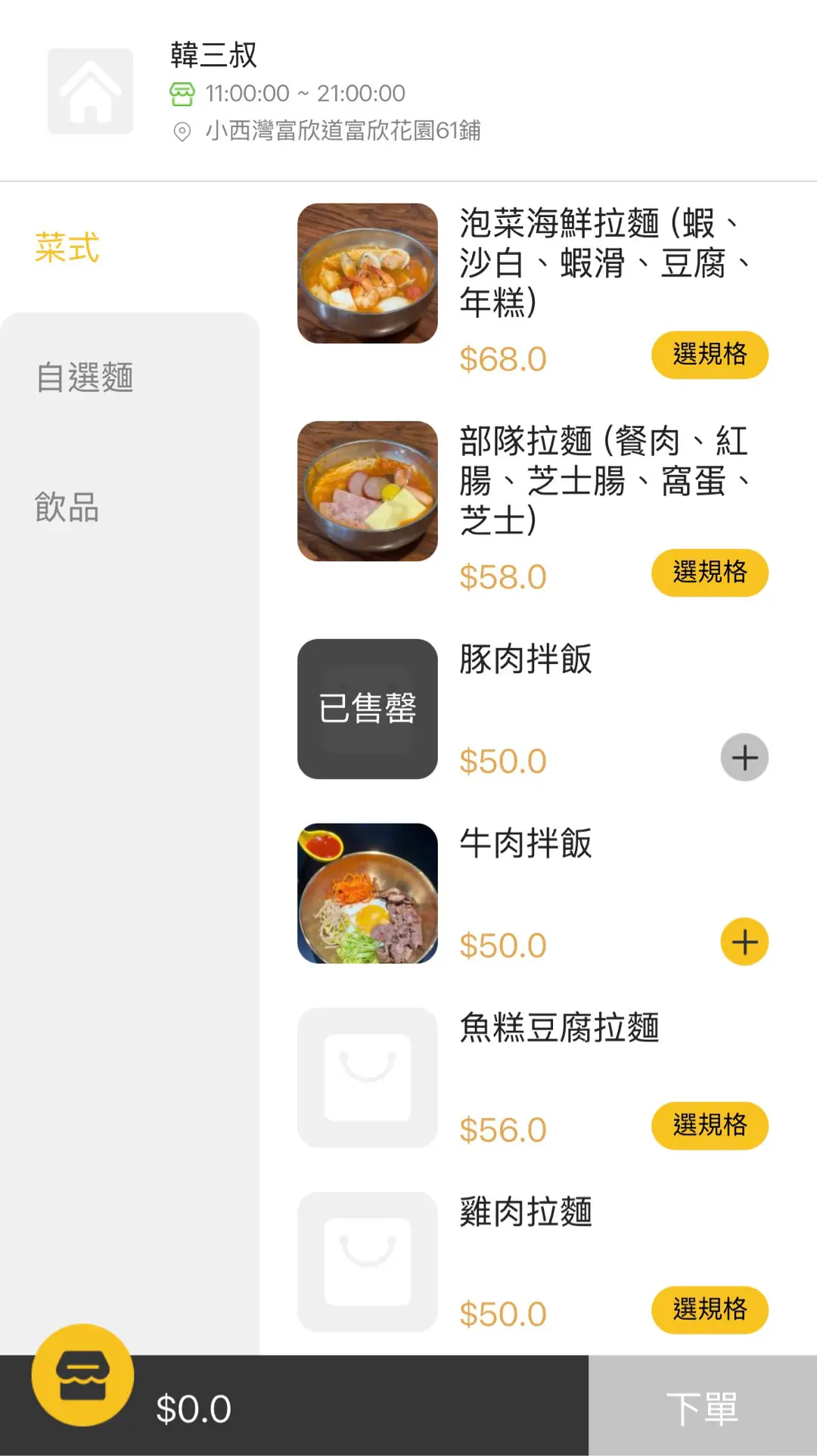The image size is (817, 1456).
Task: Tap the plus button for 豚肉拌飯
Action: (744, 757)
